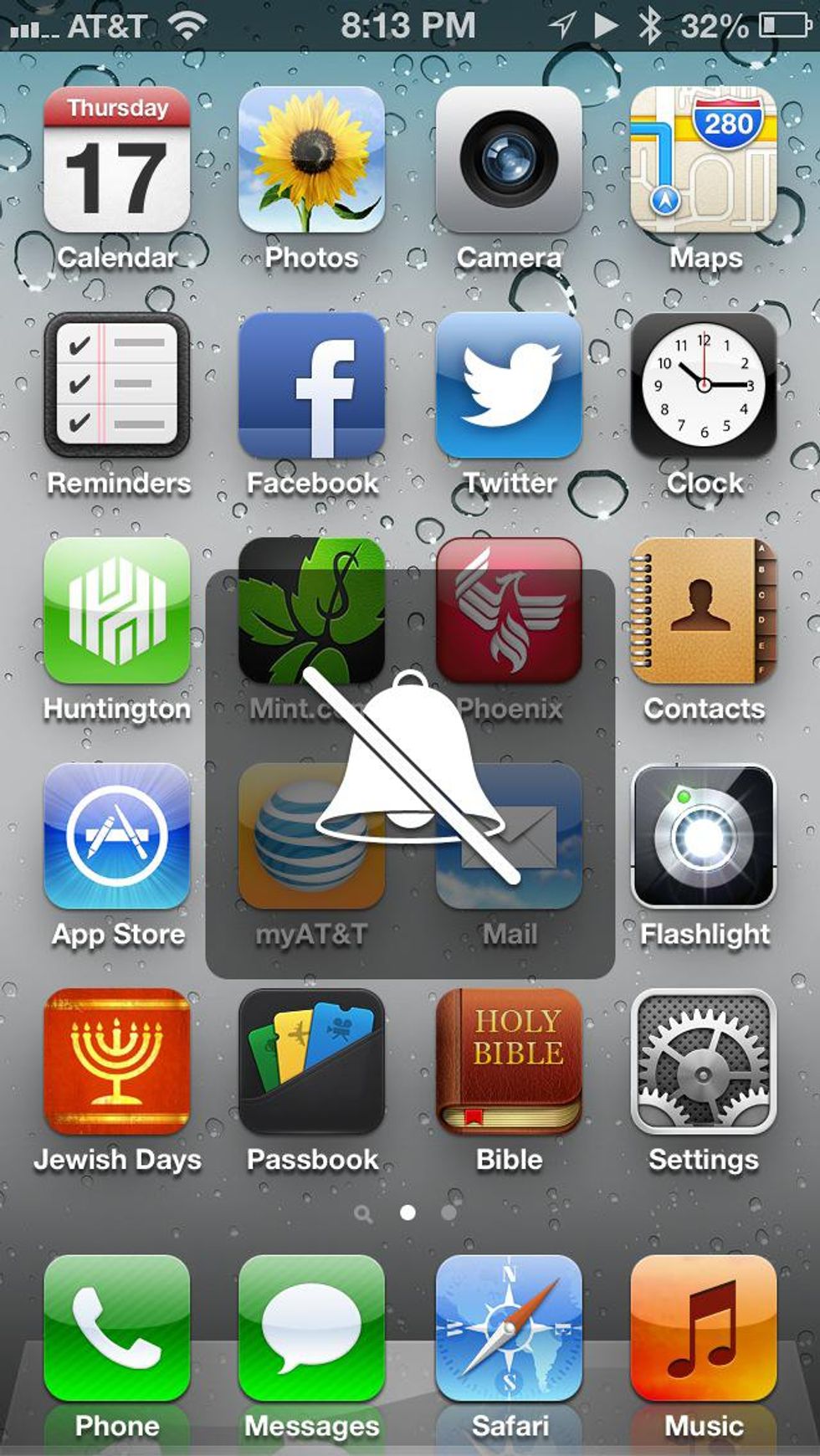Image resolution: width=820 pixels, height=1456 pixels.
Task: Open Settings
Action: (x=704, y=1061)
